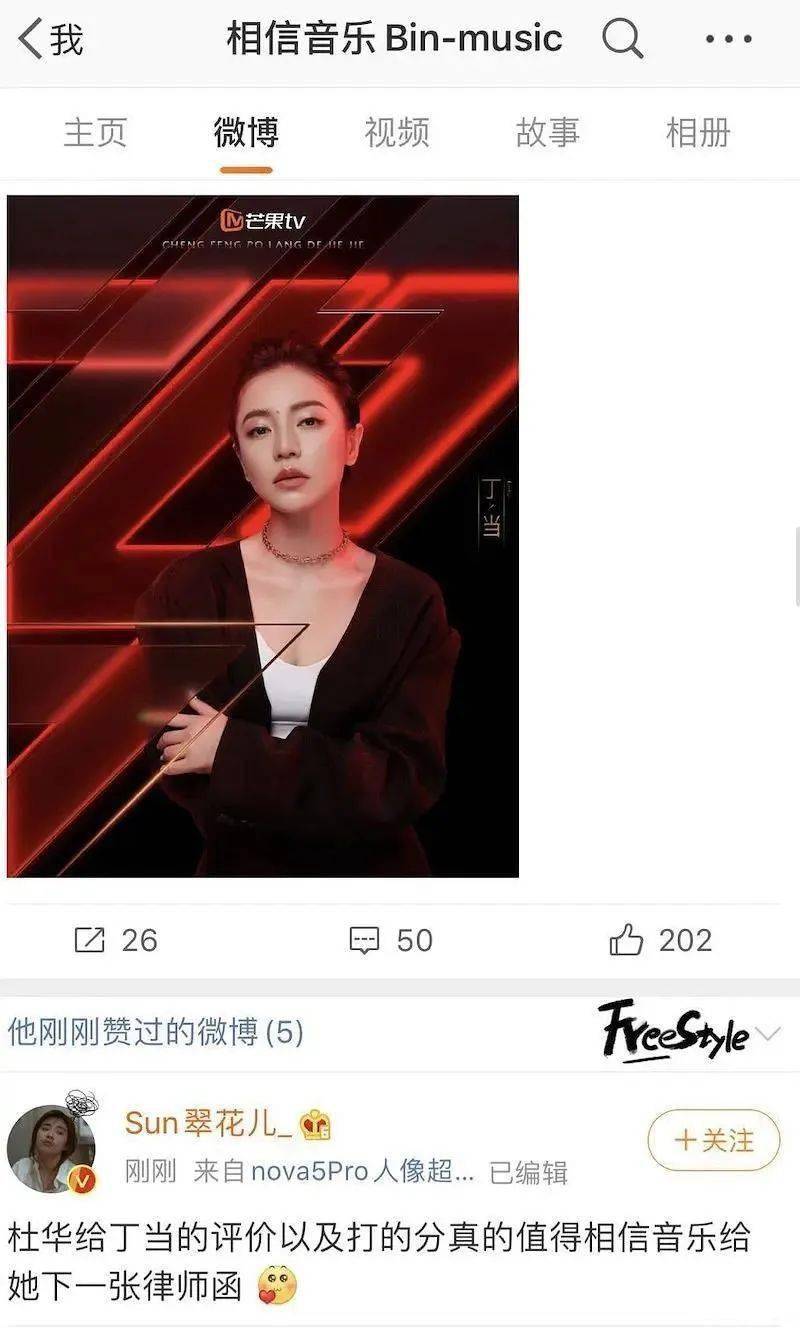Select the 微博 tab
Screen dimensions: 800x1328
pyautogui.click(x=246, y=132)
